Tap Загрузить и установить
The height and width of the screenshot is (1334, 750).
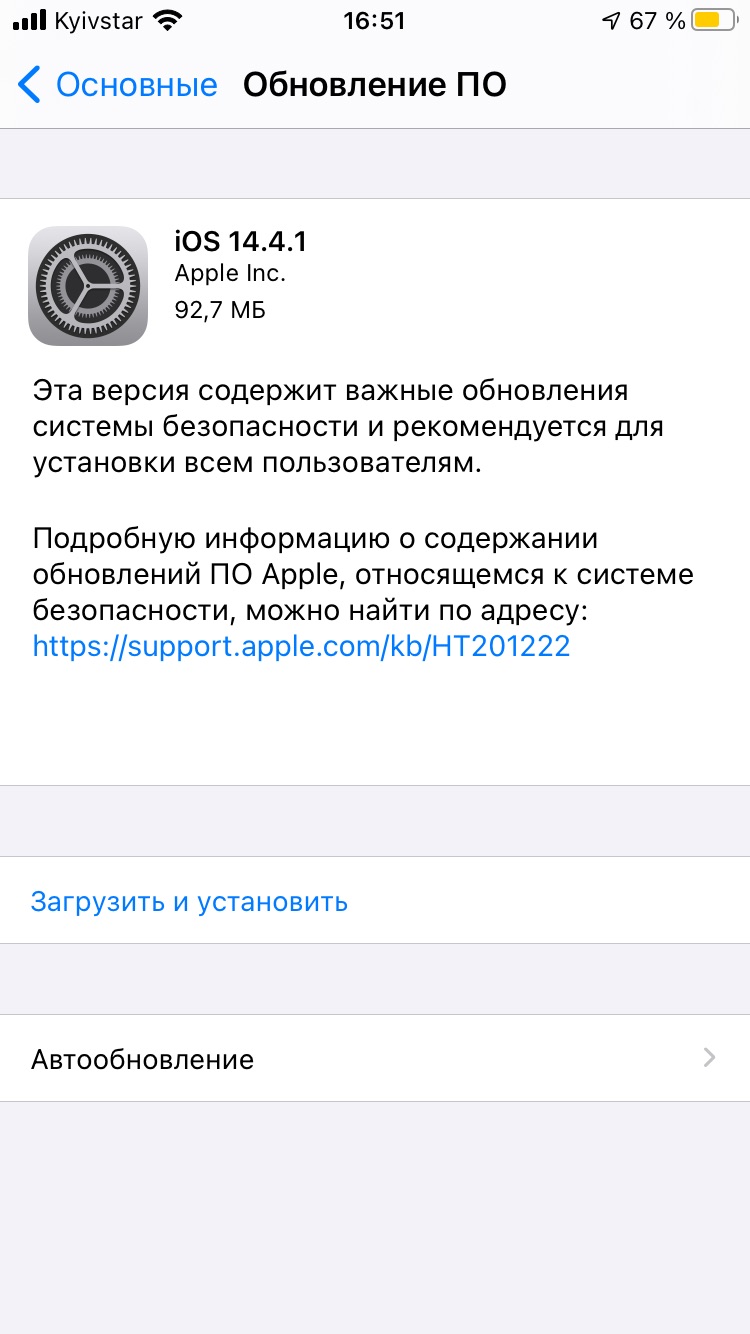tap(190, 901)
